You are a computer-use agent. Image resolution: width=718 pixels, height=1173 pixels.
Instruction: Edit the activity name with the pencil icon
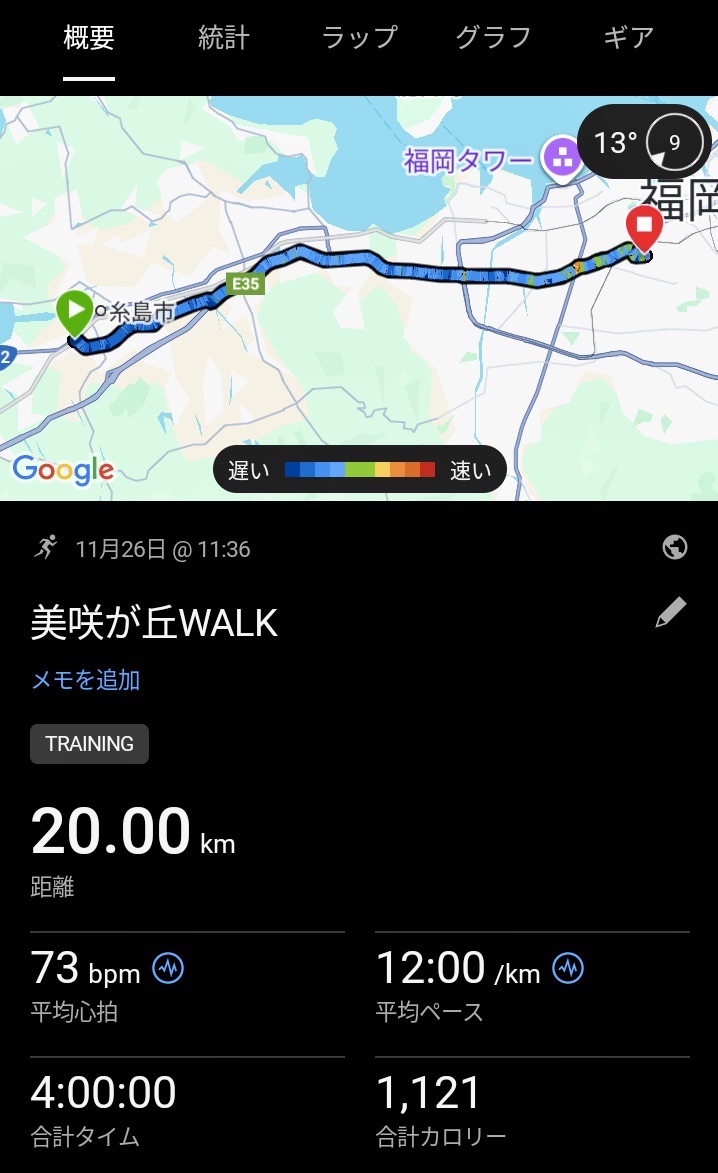click(x=671, y=612)
